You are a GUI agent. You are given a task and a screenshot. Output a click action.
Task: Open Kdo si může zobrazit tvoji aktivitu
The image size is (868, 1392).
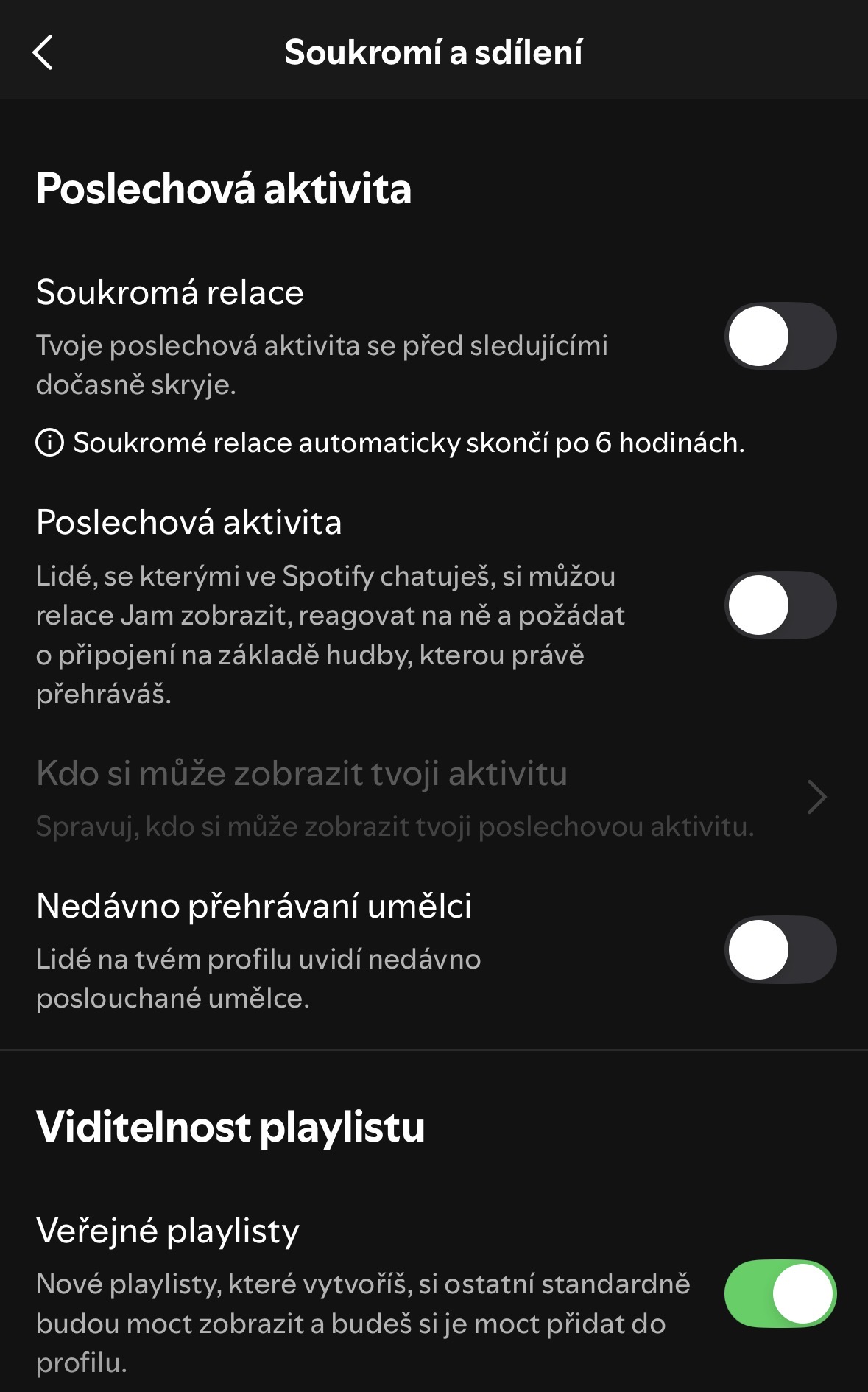coord(431,798)
